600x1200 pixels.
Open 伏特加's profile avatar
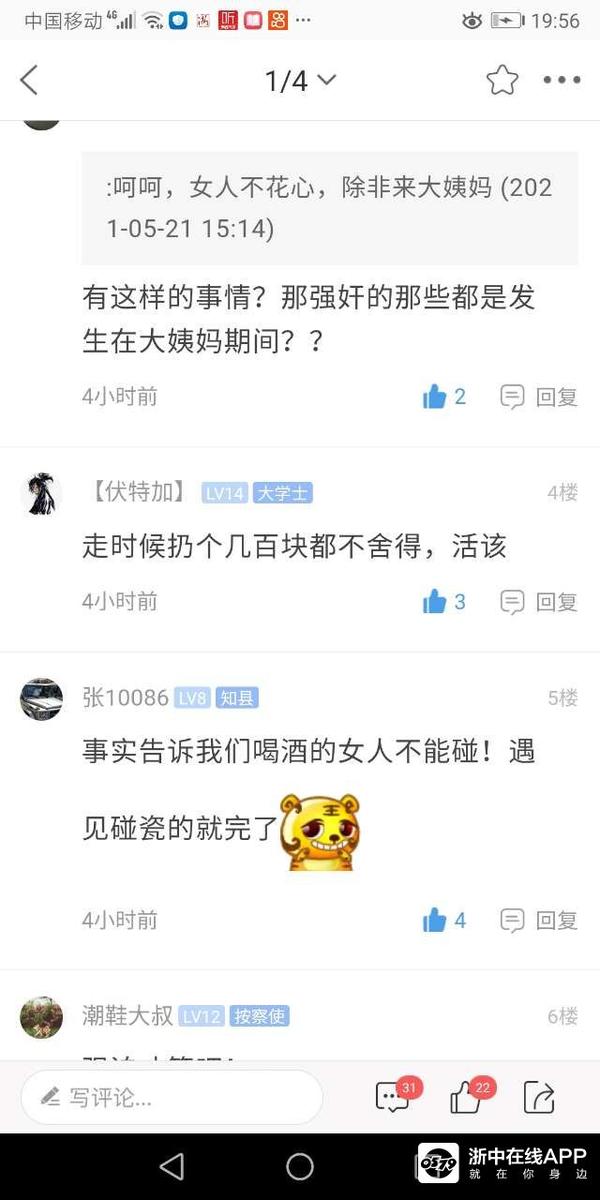(41, 494)
